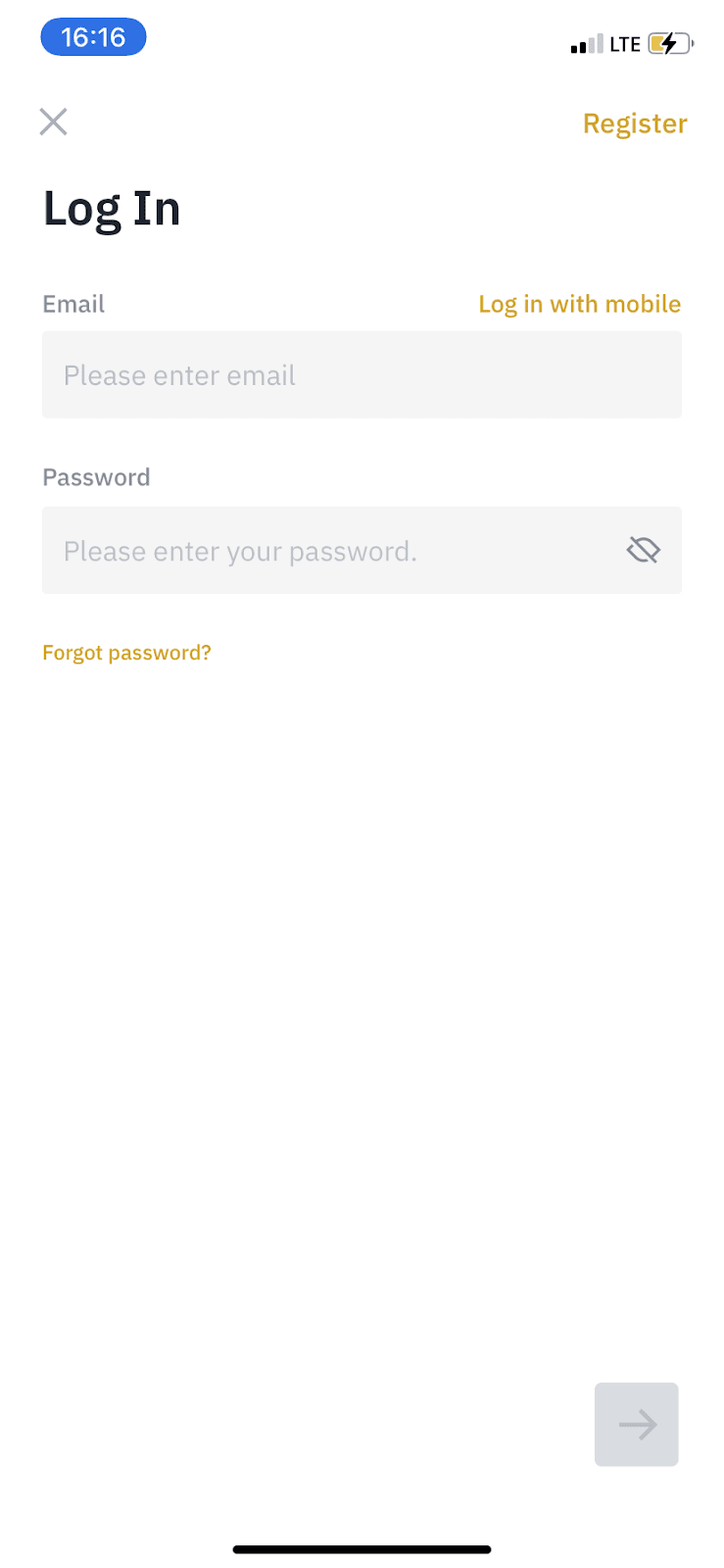724x1568 pixels.
Task: Tap the arrow button to continue
Action: [x=637, y=1424]
